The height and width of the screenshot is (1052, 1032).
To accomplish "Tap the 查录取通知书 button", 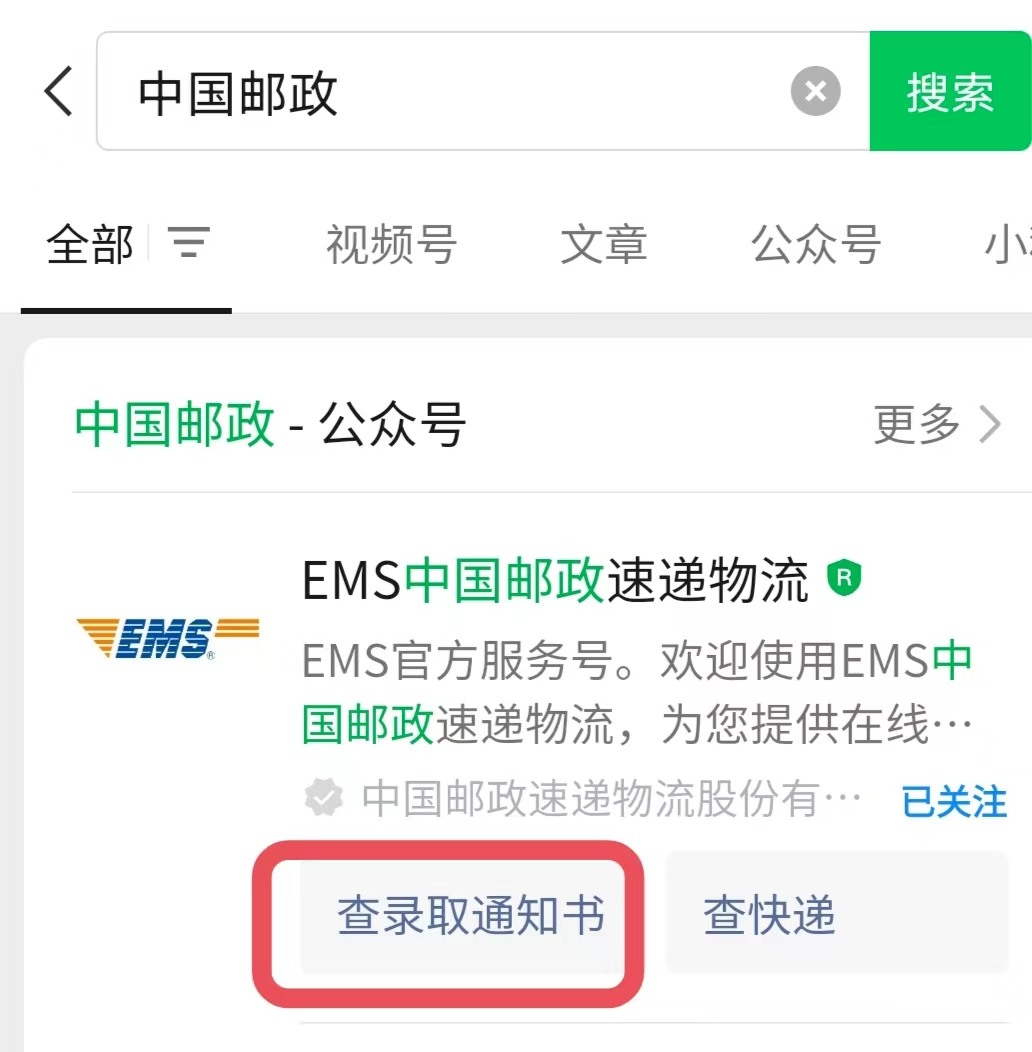I will (x=470, y=915).
